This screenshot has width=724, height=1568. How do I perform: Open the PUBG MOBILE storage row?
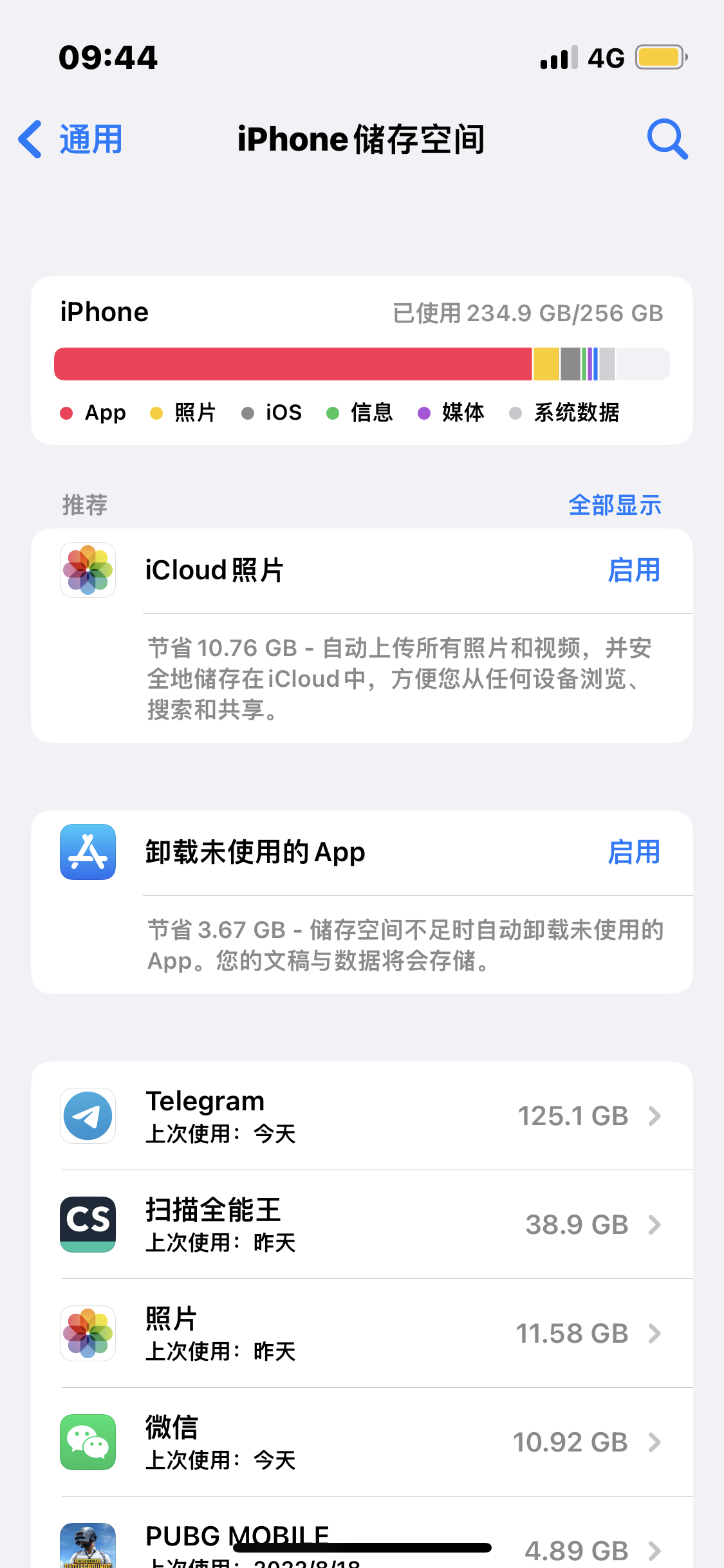(360, 1545)
